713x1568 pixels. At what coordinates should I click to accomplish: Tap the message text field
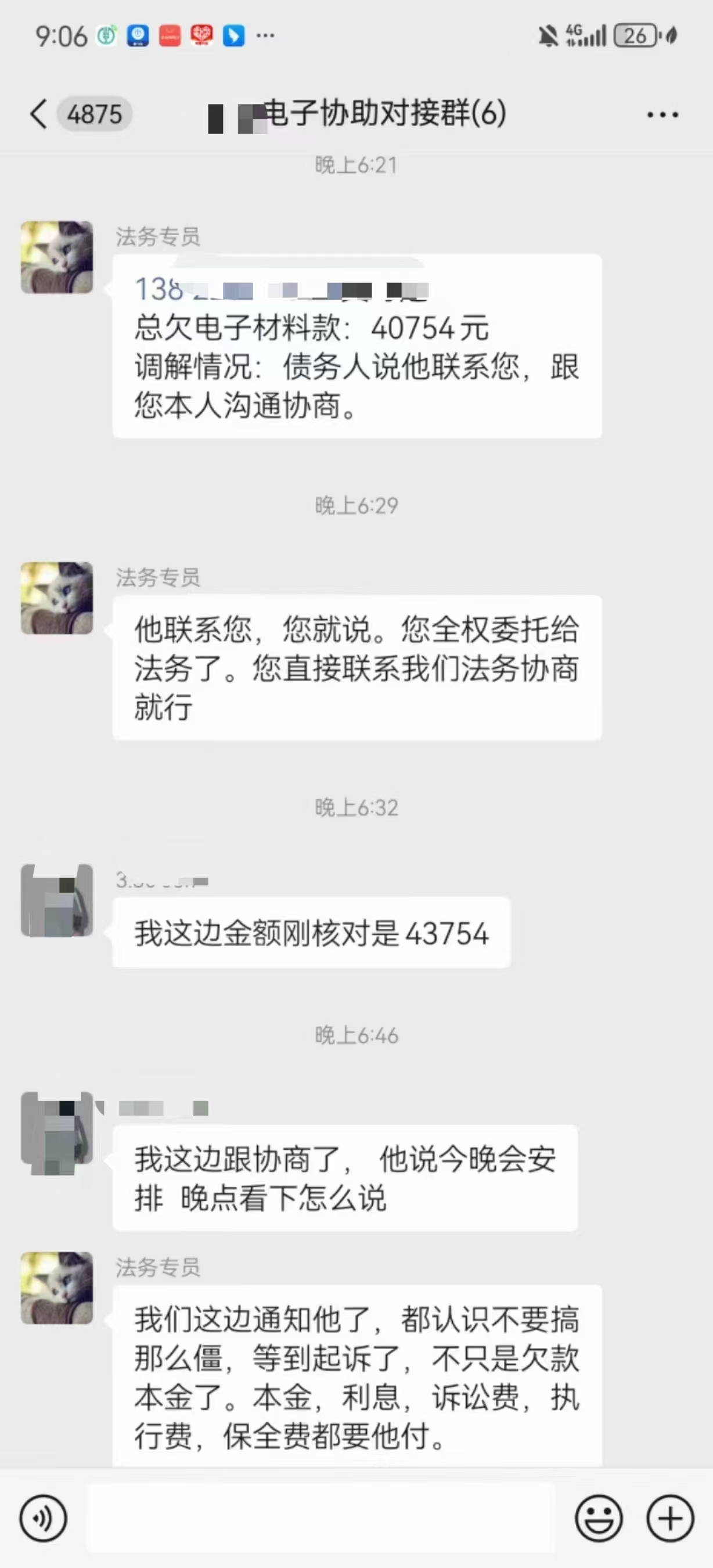click(321, 1518)
